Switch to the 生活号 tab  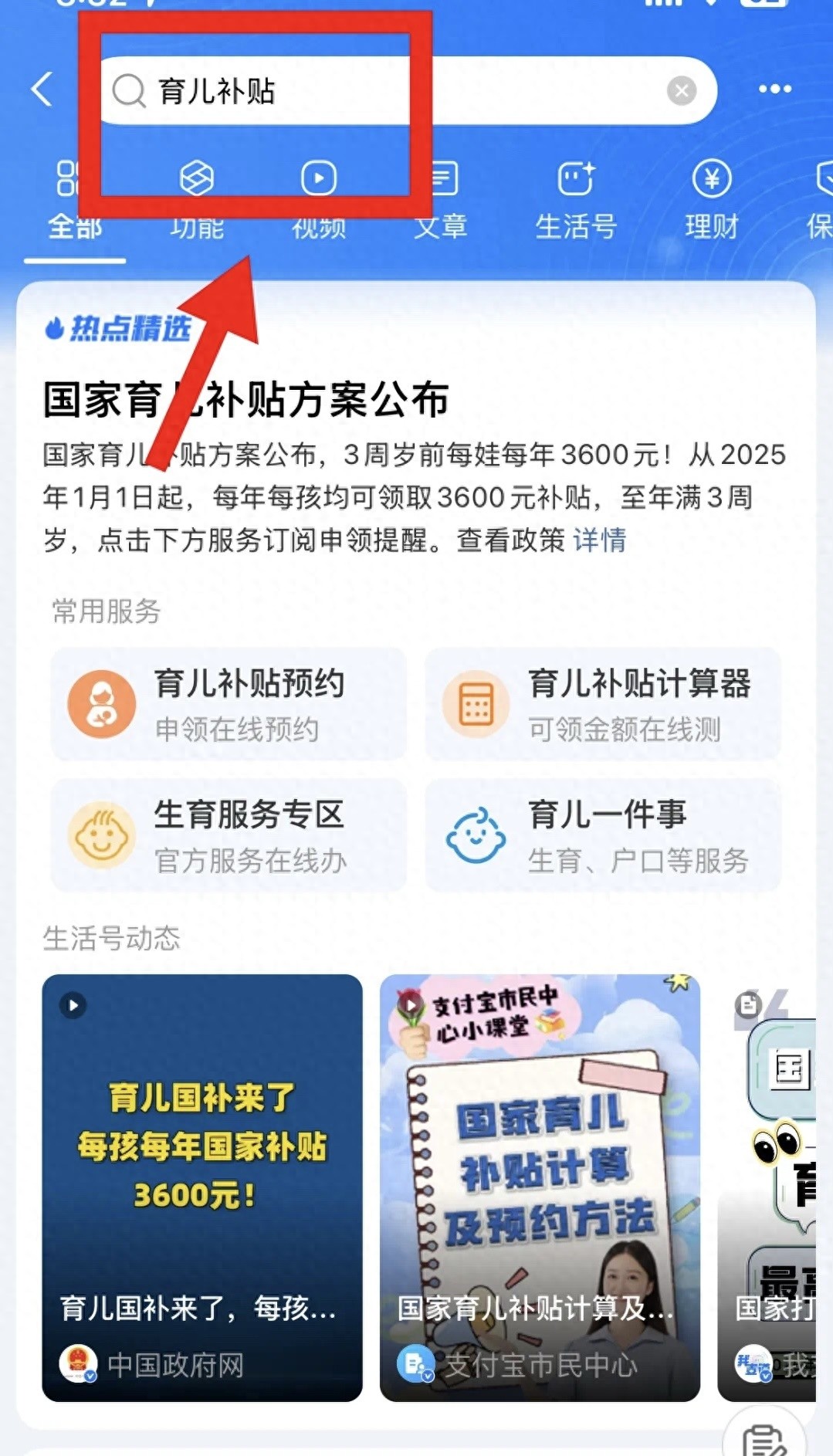(576, 199)
